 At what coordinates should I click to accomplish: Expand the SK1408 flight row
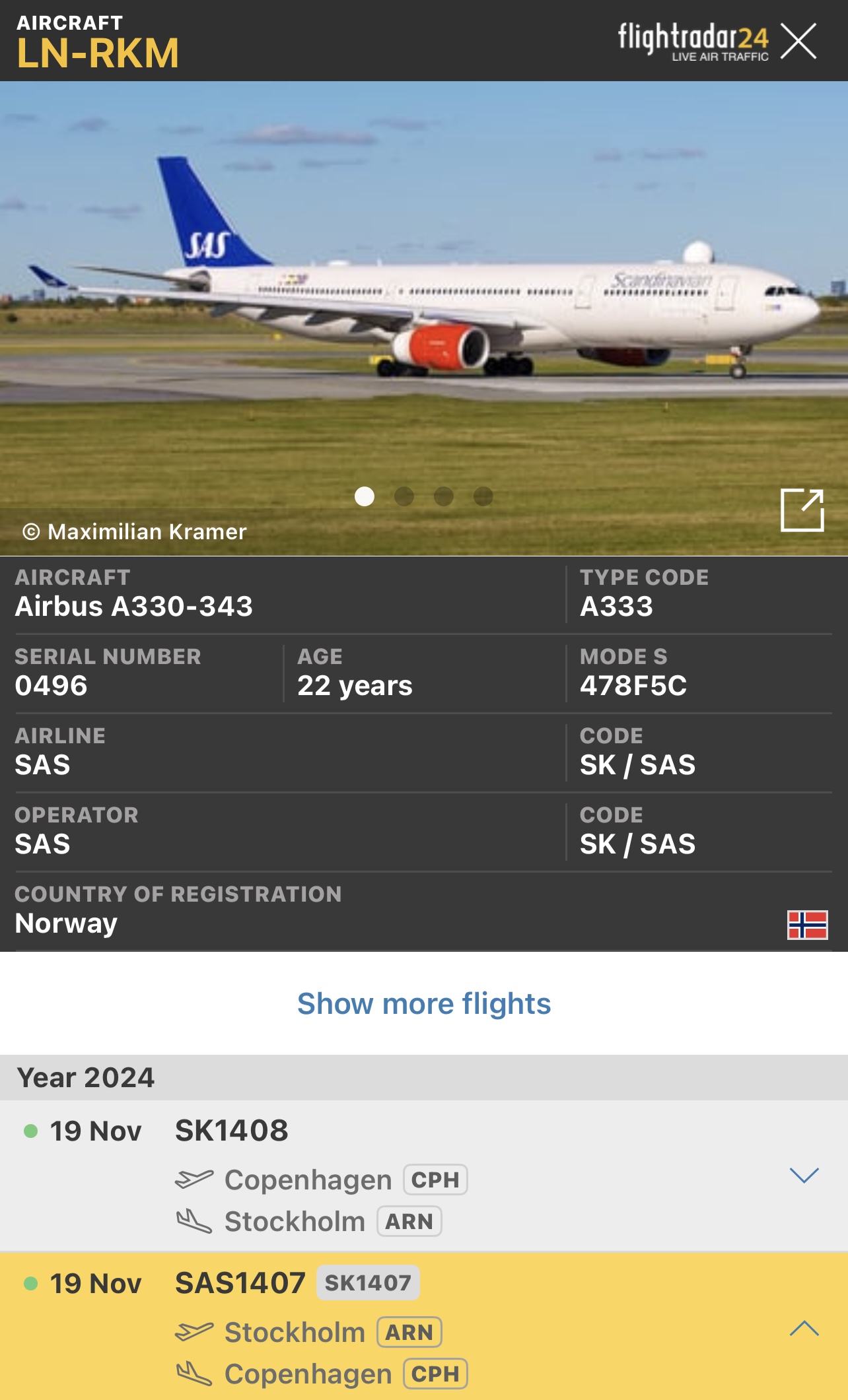804,1175
